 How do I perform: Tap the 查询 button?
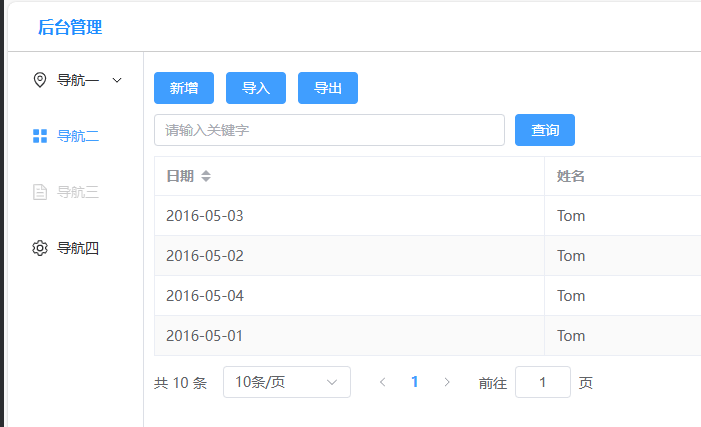(545, 130)
